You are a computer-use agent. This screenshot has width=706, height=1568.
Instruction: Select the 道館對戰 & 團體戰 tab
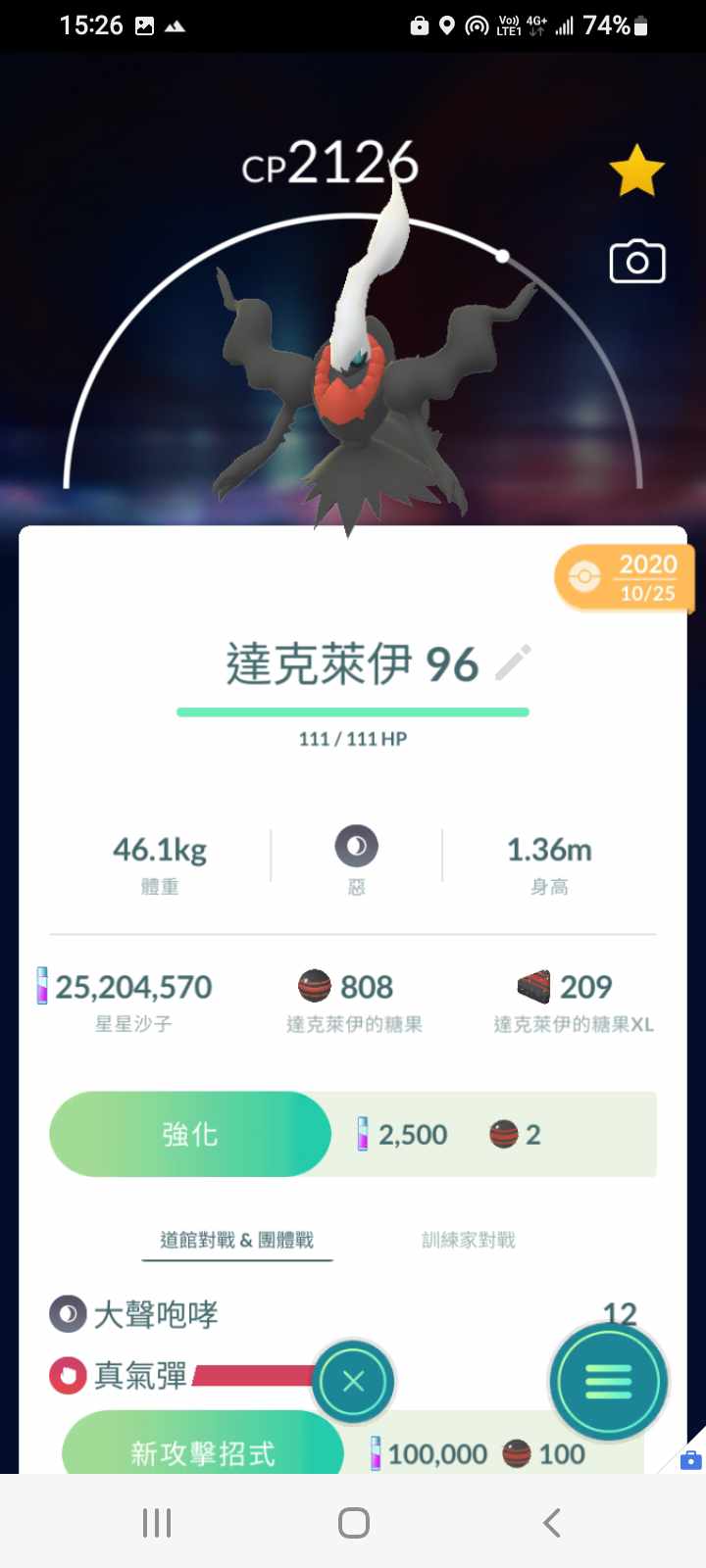pyautogui.click(x=236, y=1240)
